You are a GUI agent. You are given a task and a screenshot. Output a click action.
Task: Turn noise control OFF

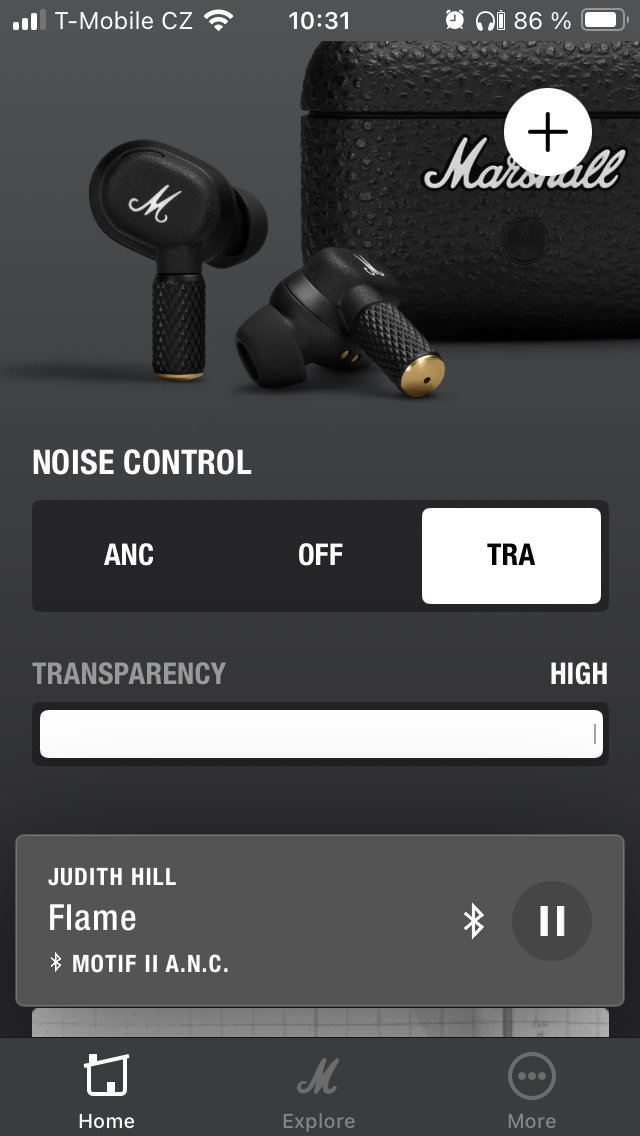point(320,555)
